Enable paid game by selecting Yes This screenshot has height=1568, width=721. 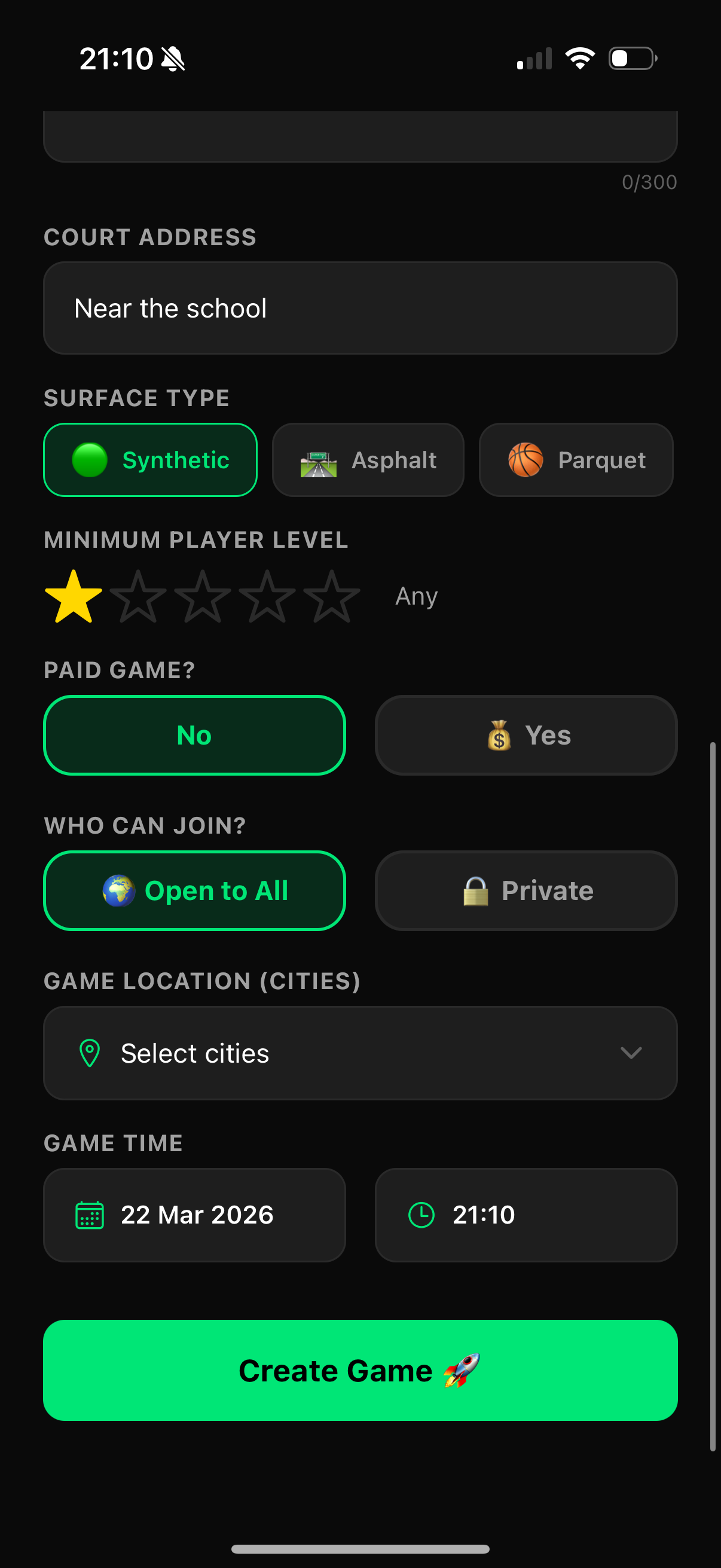pos(526,735)
